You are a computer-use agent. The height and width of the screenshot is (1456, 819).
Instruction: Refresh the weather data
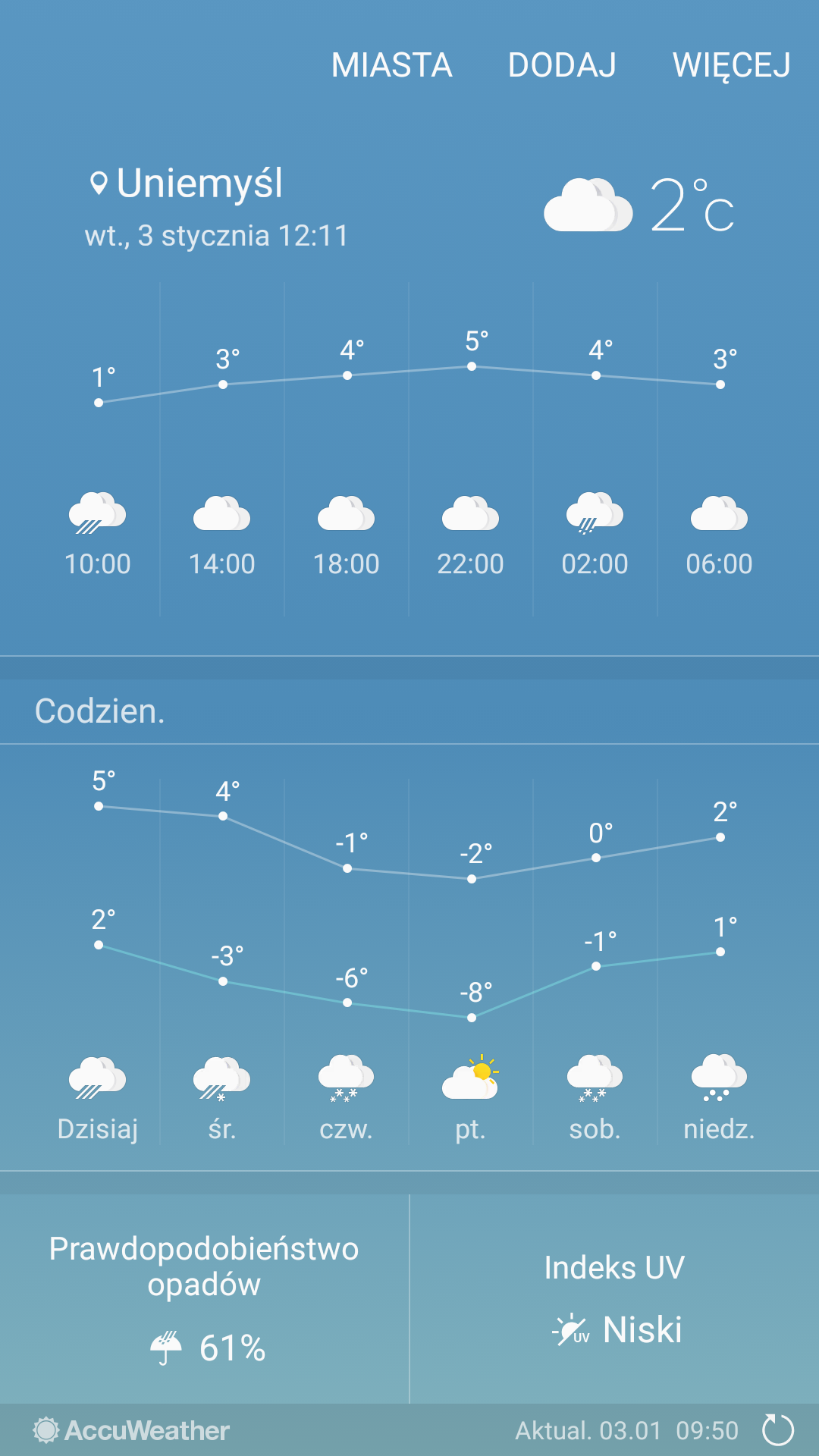click(x=777, y=1430)
